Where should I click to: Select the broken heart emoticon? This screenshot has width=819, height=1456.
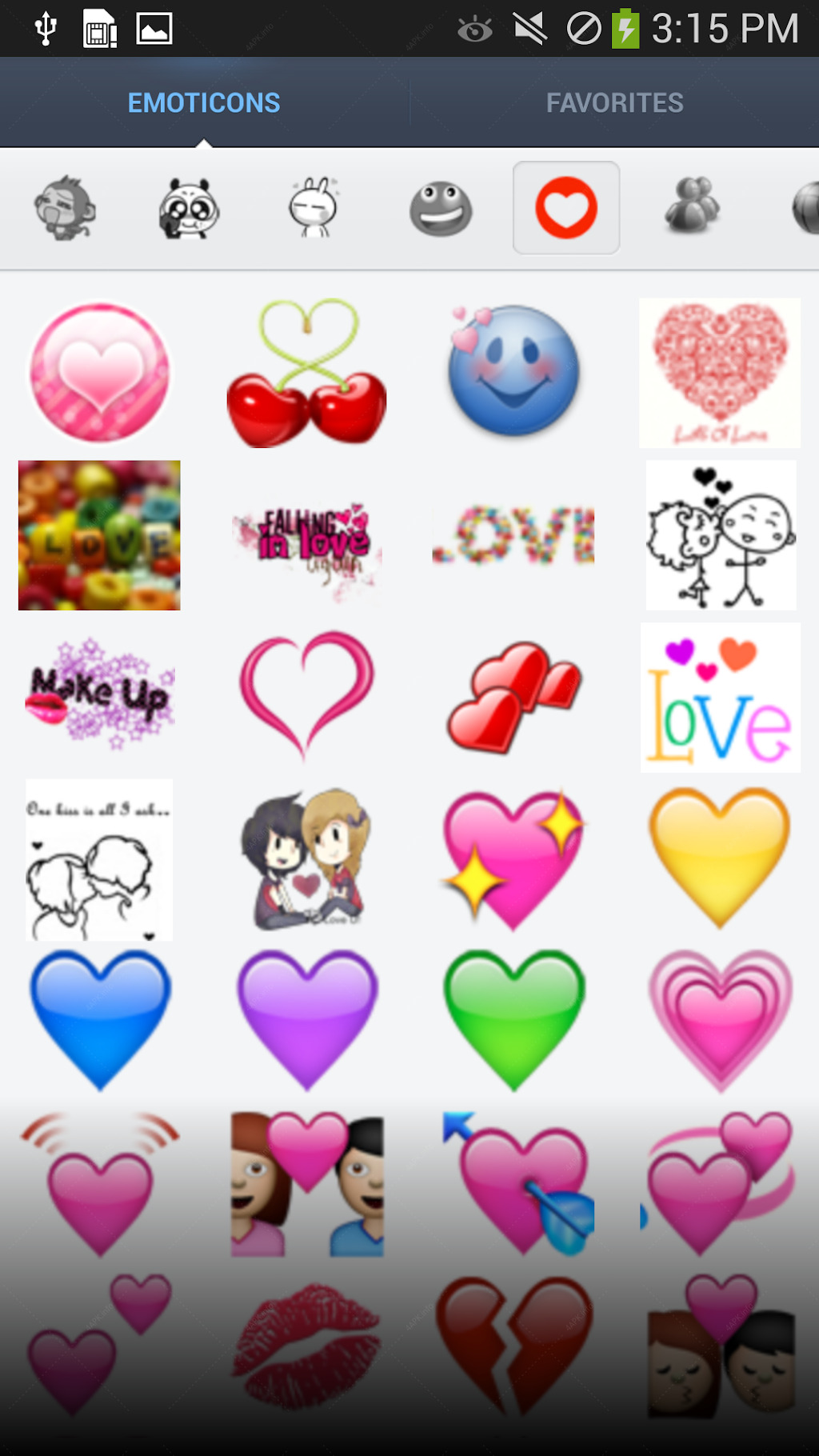pos(514,1346)
